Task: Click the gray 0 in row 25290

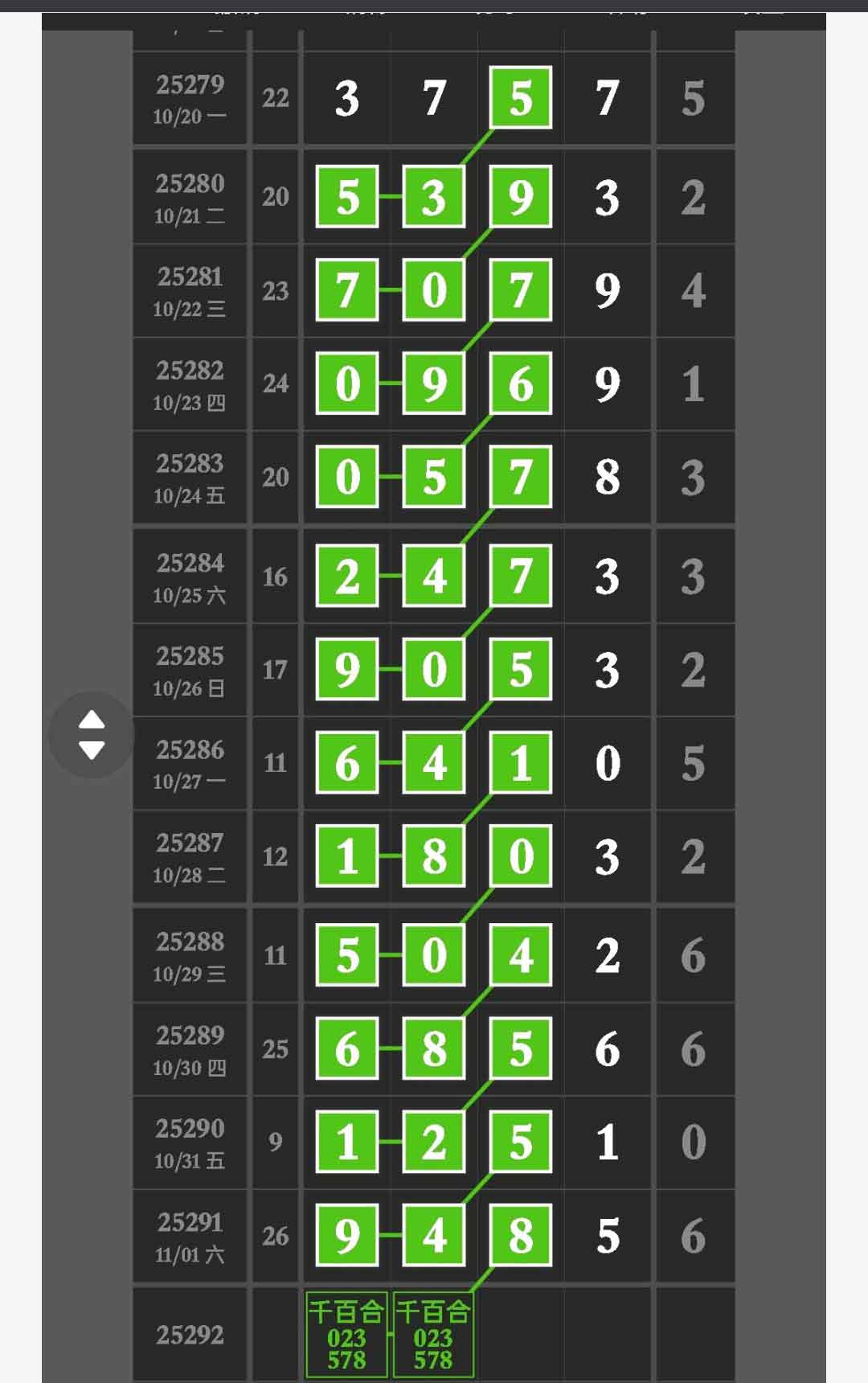Action: pyautogui.click(x=694, y=1140)
